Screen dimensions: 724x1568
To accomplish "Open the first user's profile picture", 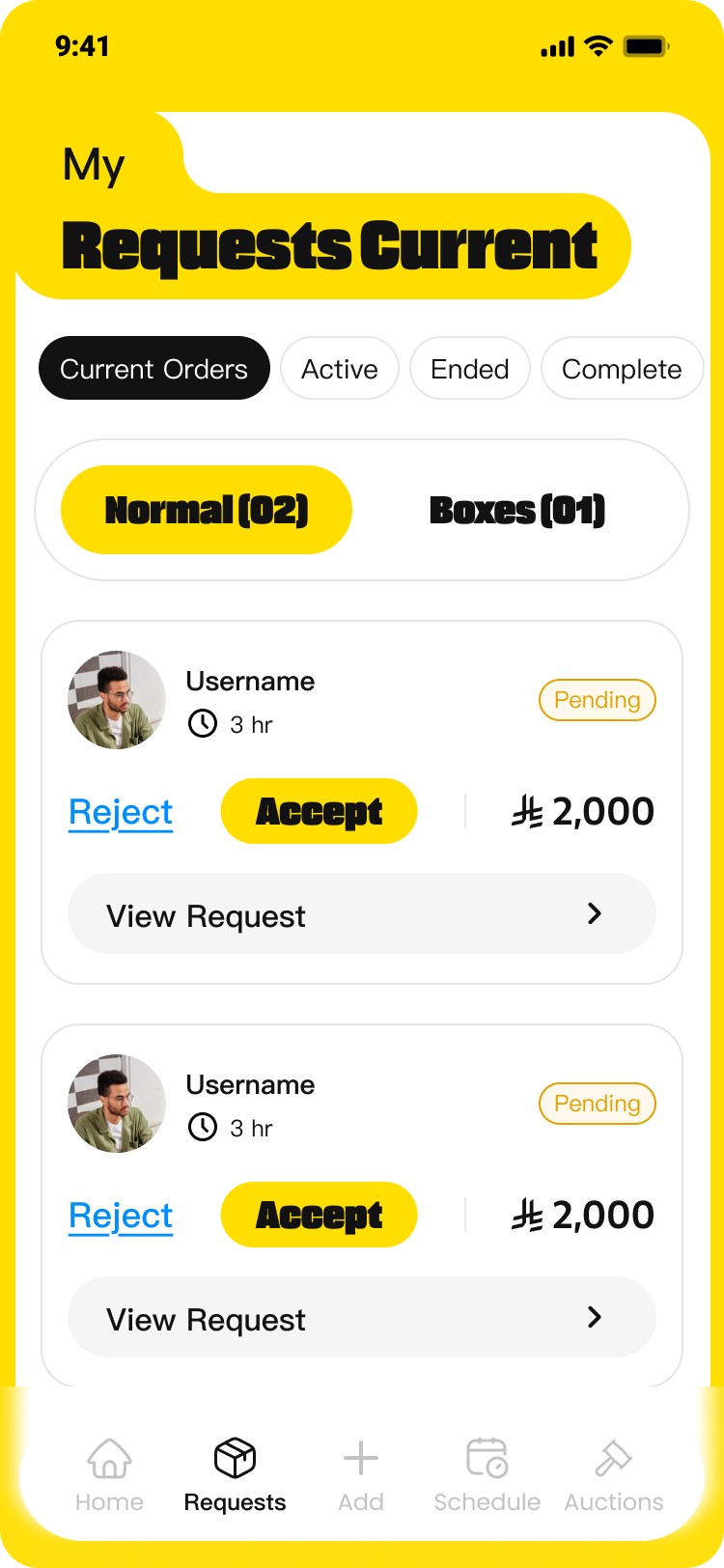I will click(x=116, y=700).
